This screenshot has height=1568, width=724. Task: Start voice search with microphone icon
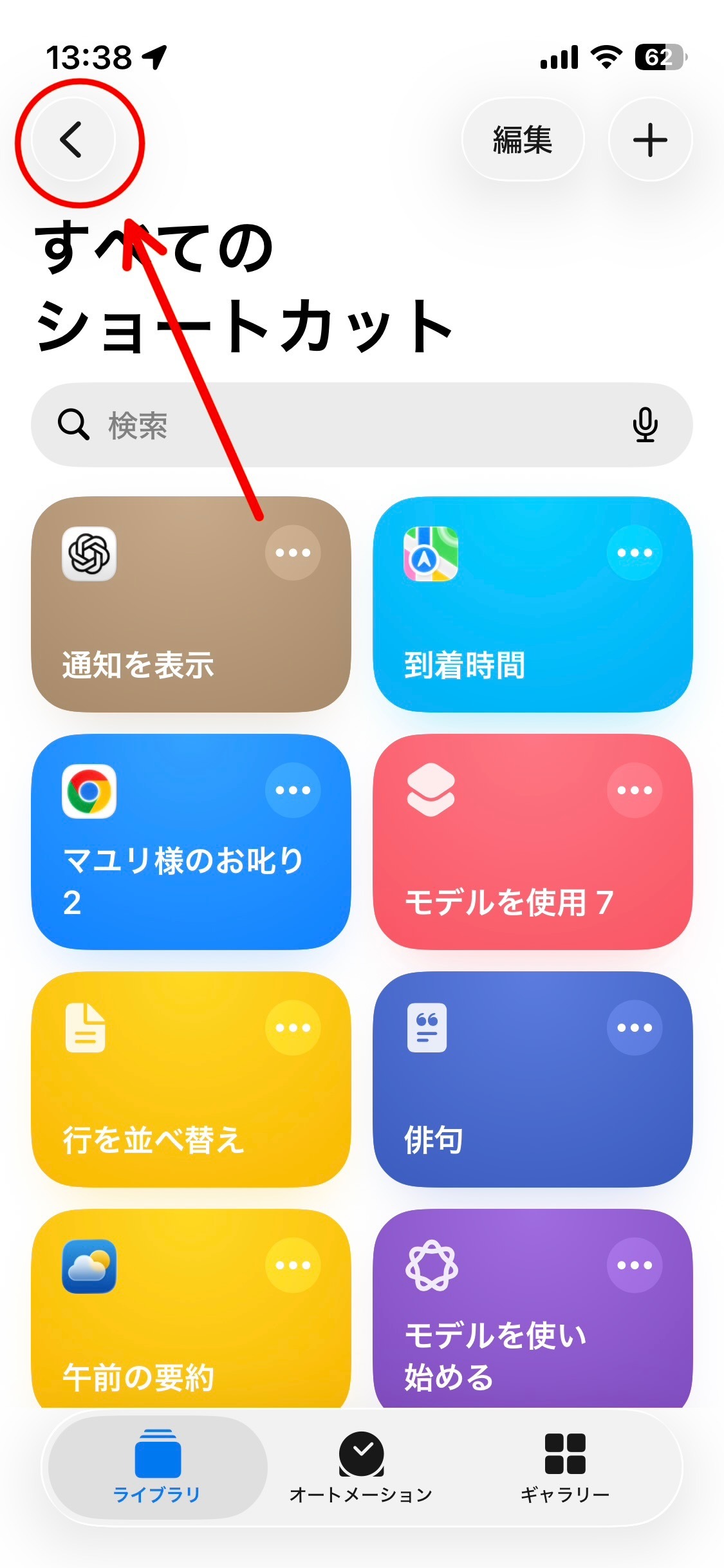coord(645,425)
